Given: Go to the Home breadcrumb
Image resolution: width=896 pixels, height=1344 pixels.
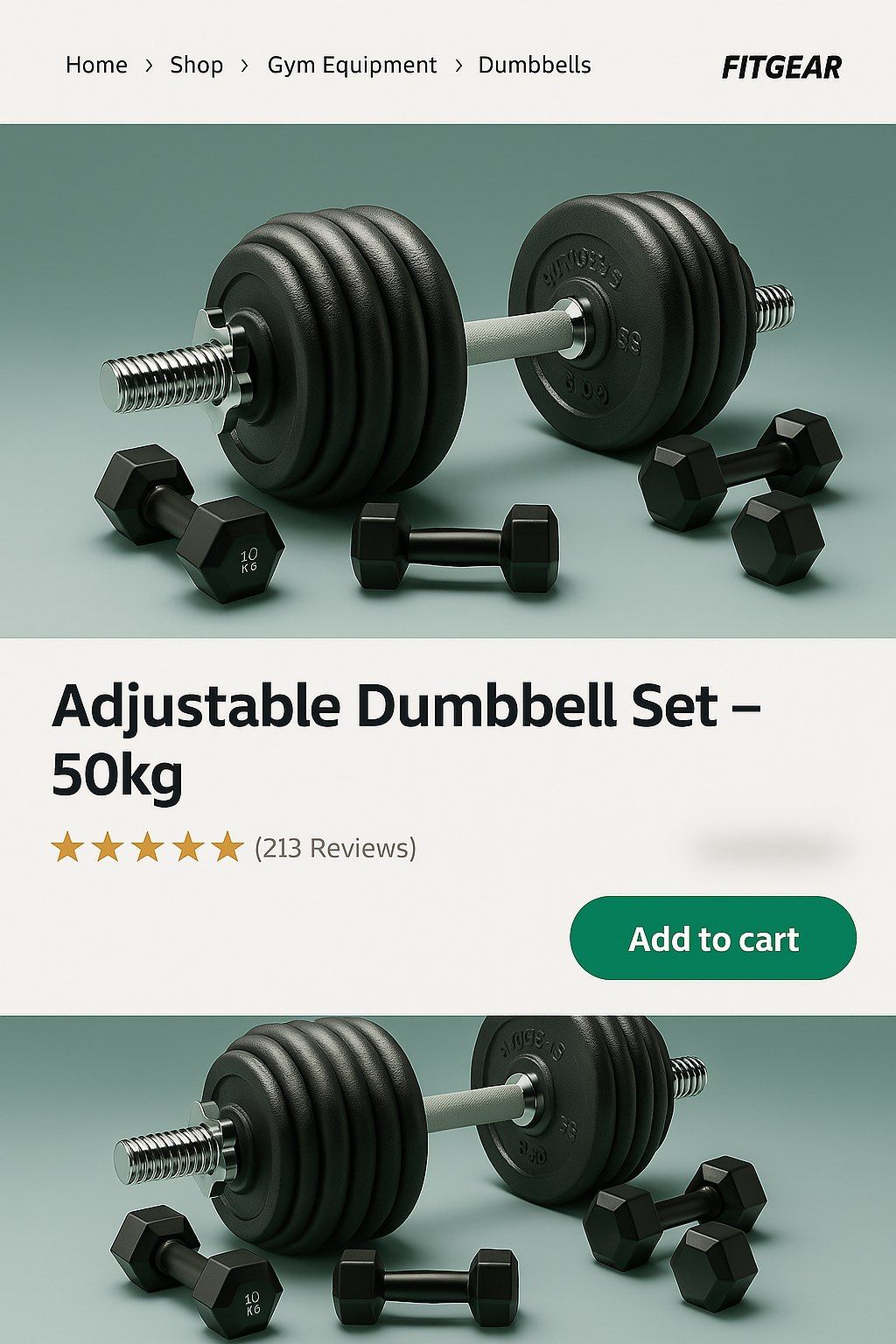Looking at the screenshot, I should coord(96,66).
